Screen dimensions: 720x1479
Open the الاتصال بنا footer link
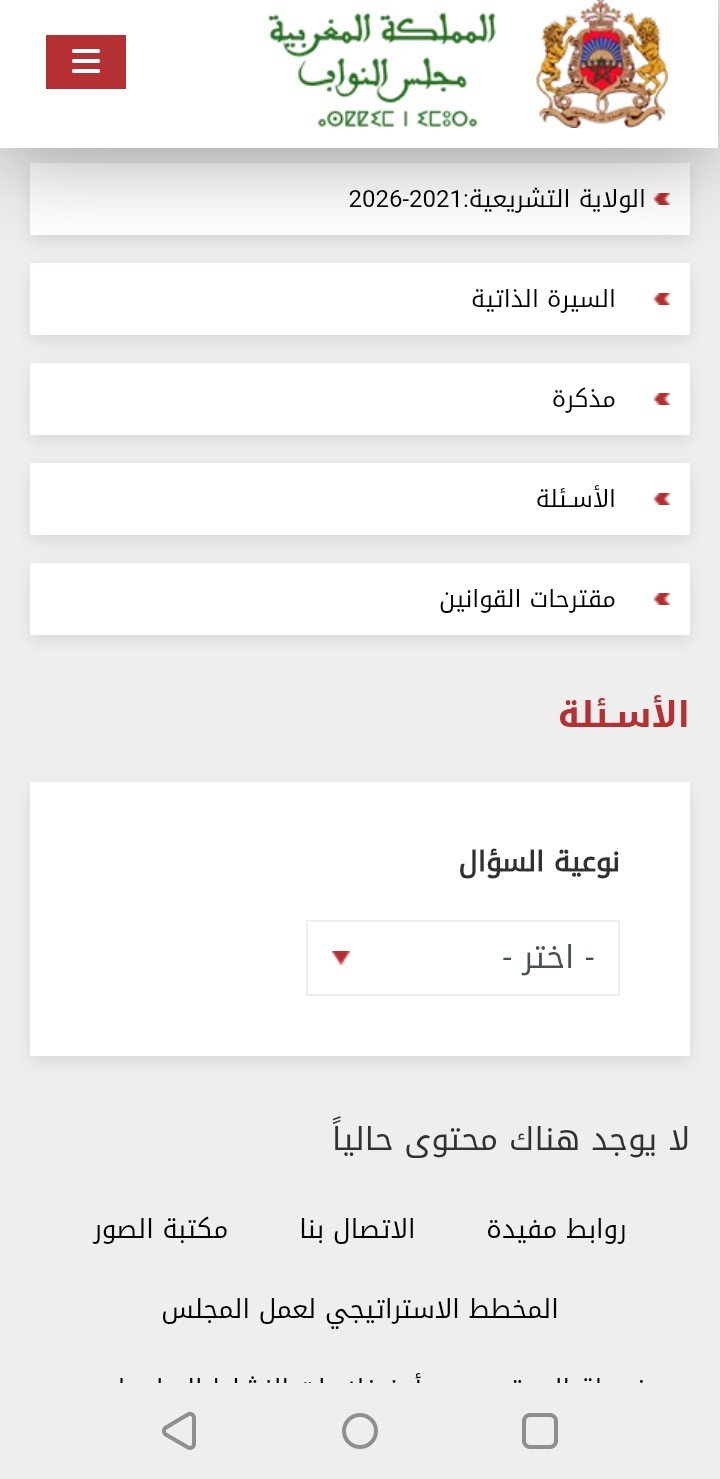tap(357, 1229)
